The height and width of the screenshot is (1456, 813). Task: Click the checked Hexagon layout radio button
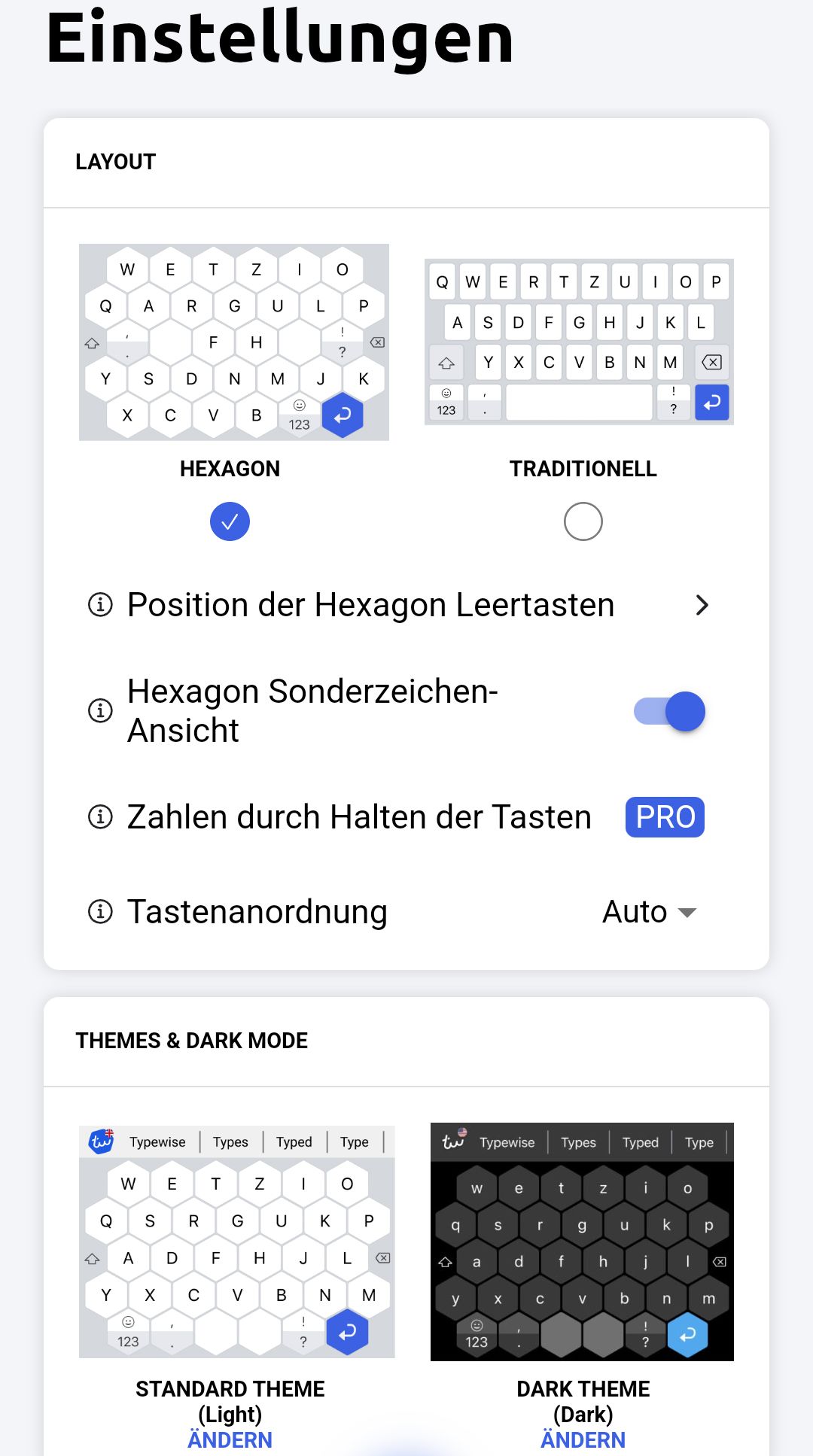coord(230,521)
